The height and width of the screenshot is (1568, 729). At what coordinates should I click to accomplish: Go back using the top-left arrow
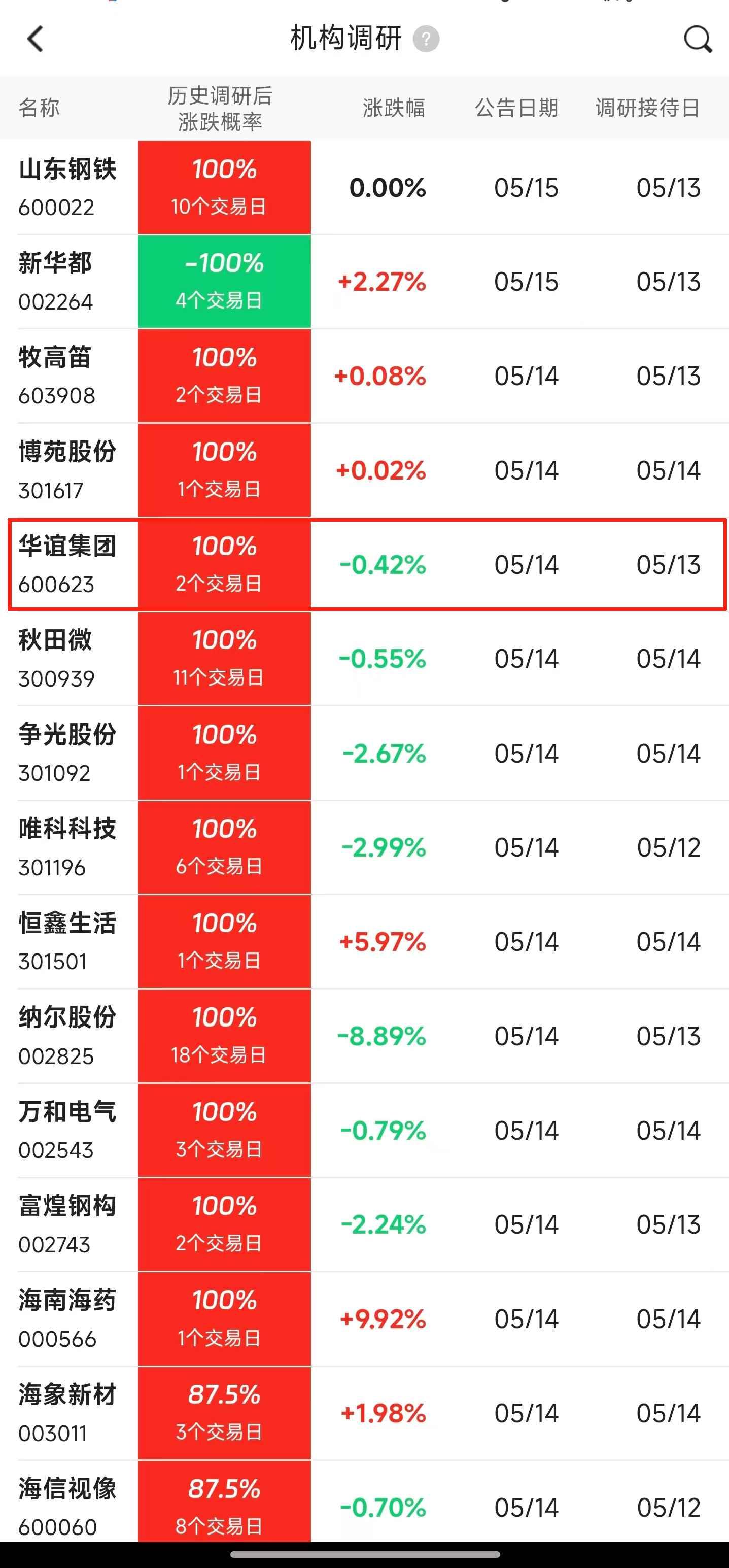pos(36,39)
